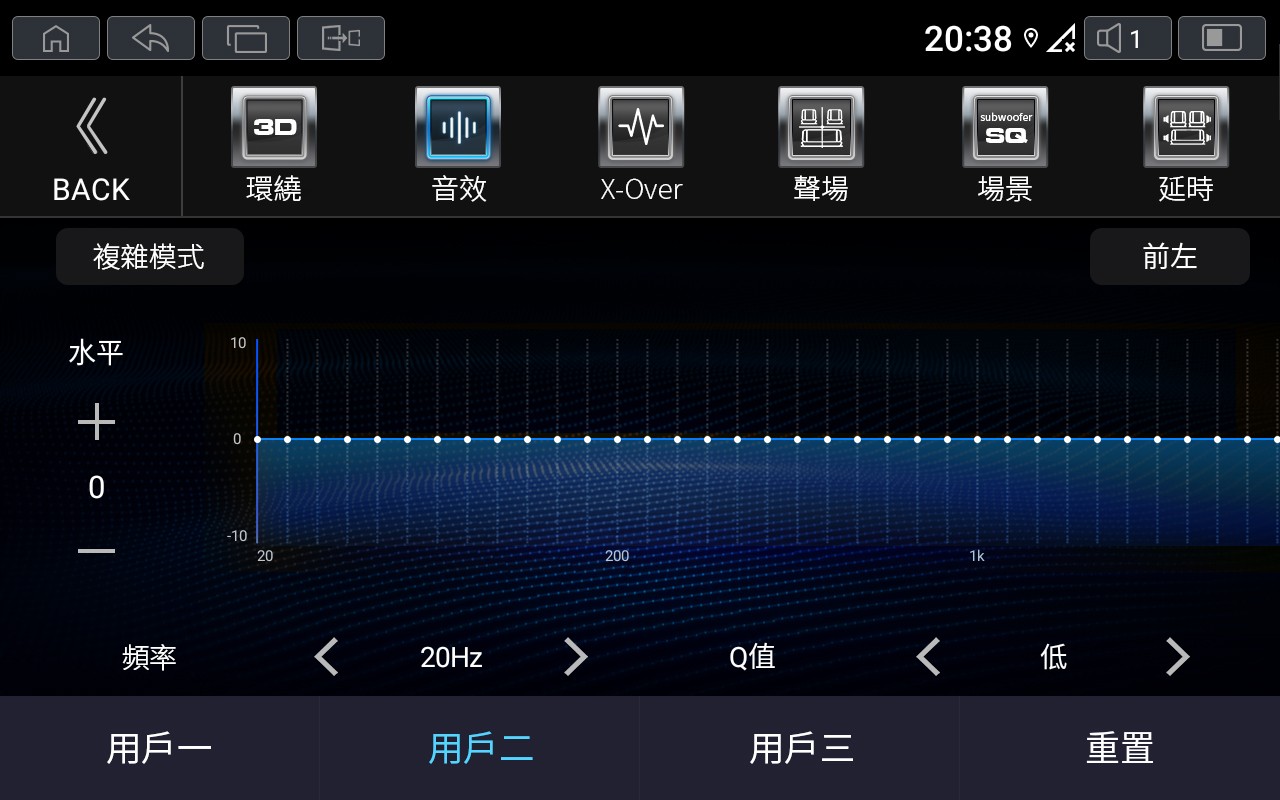
Task: Select previous frequency left of 20Hz
Action: click(327, 657)
